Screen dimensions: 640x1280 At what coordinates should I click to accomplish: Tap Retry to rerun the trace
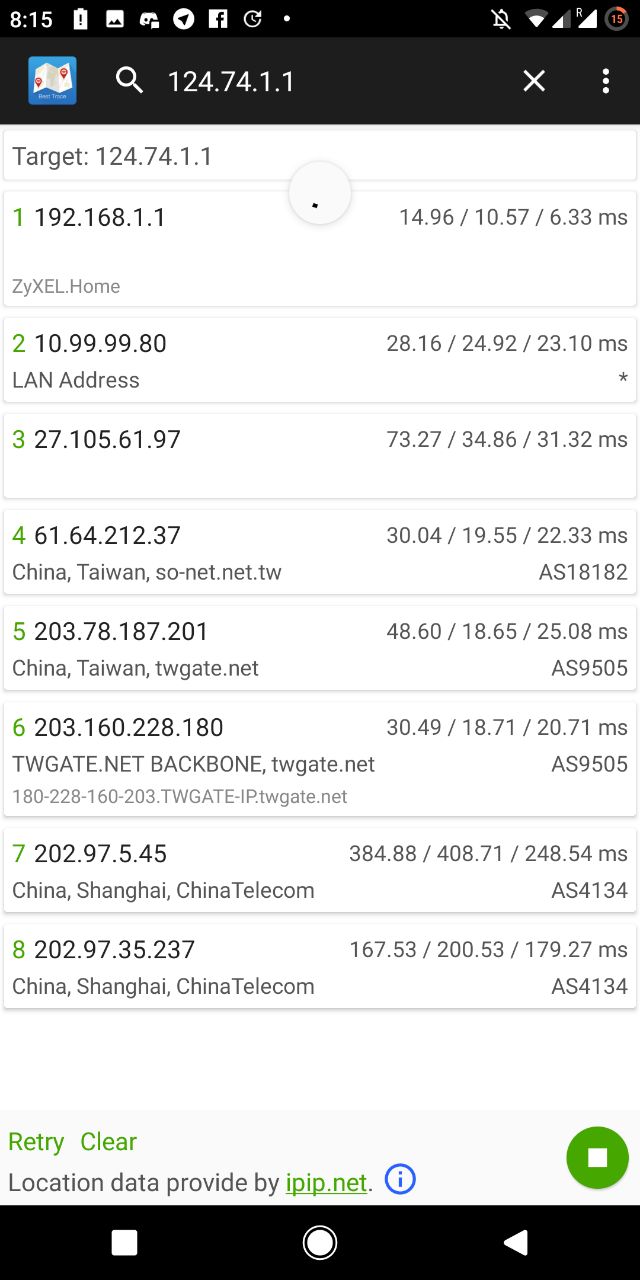point(36,1141)
